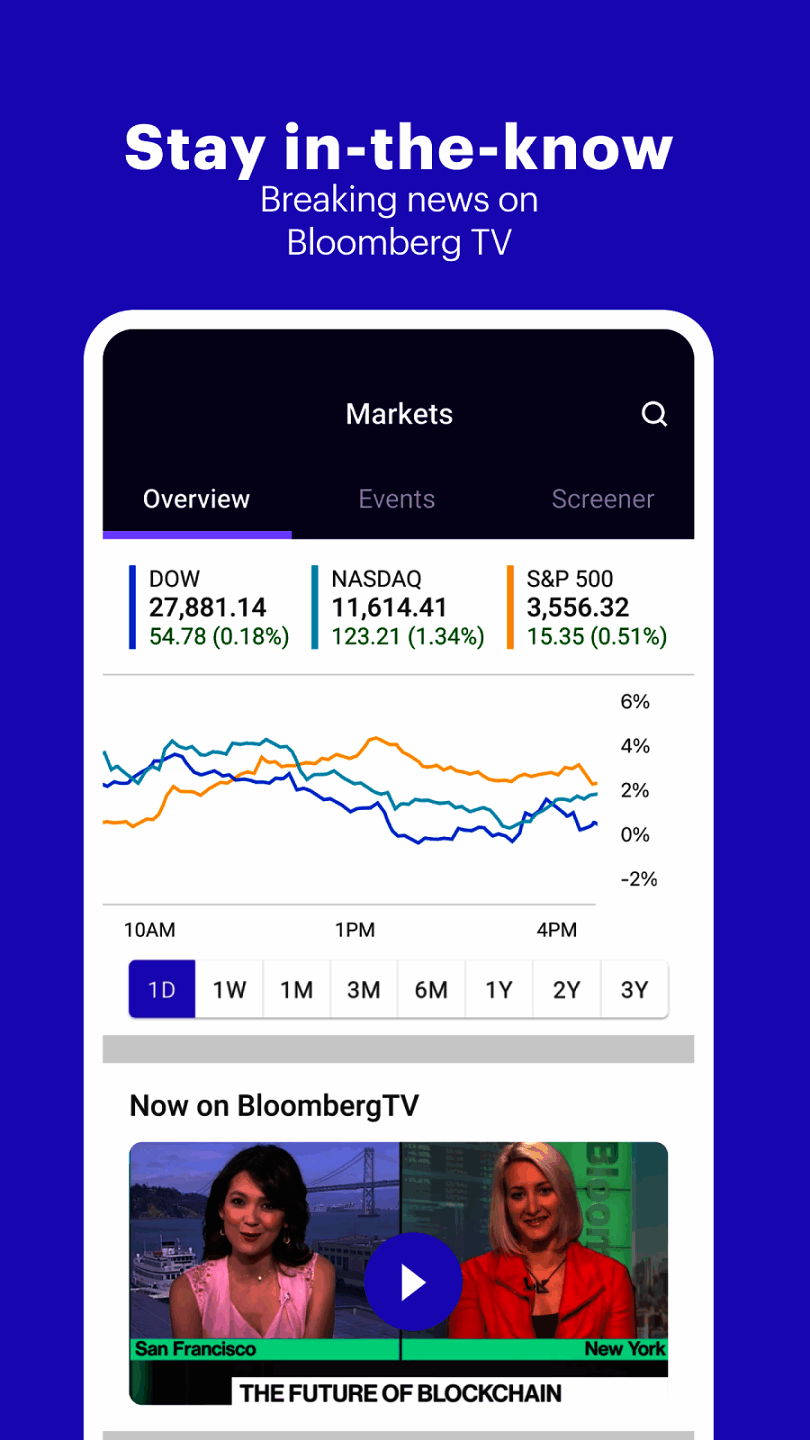Select the 3M range button
810x1440 pixels.
[364, 989]
